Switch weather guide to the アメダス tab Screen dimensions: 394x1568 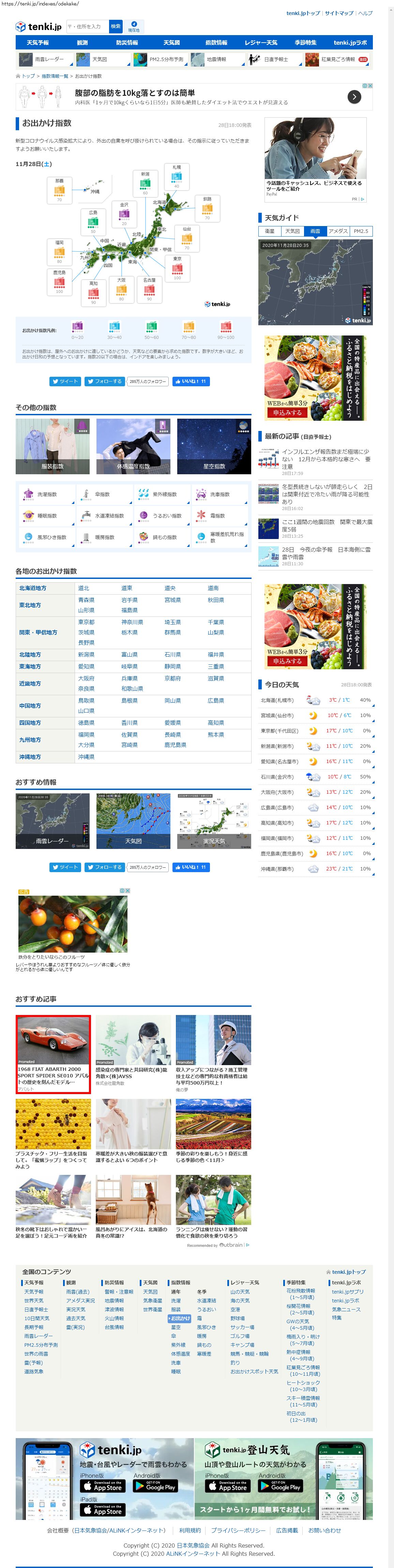click(338, 231)
